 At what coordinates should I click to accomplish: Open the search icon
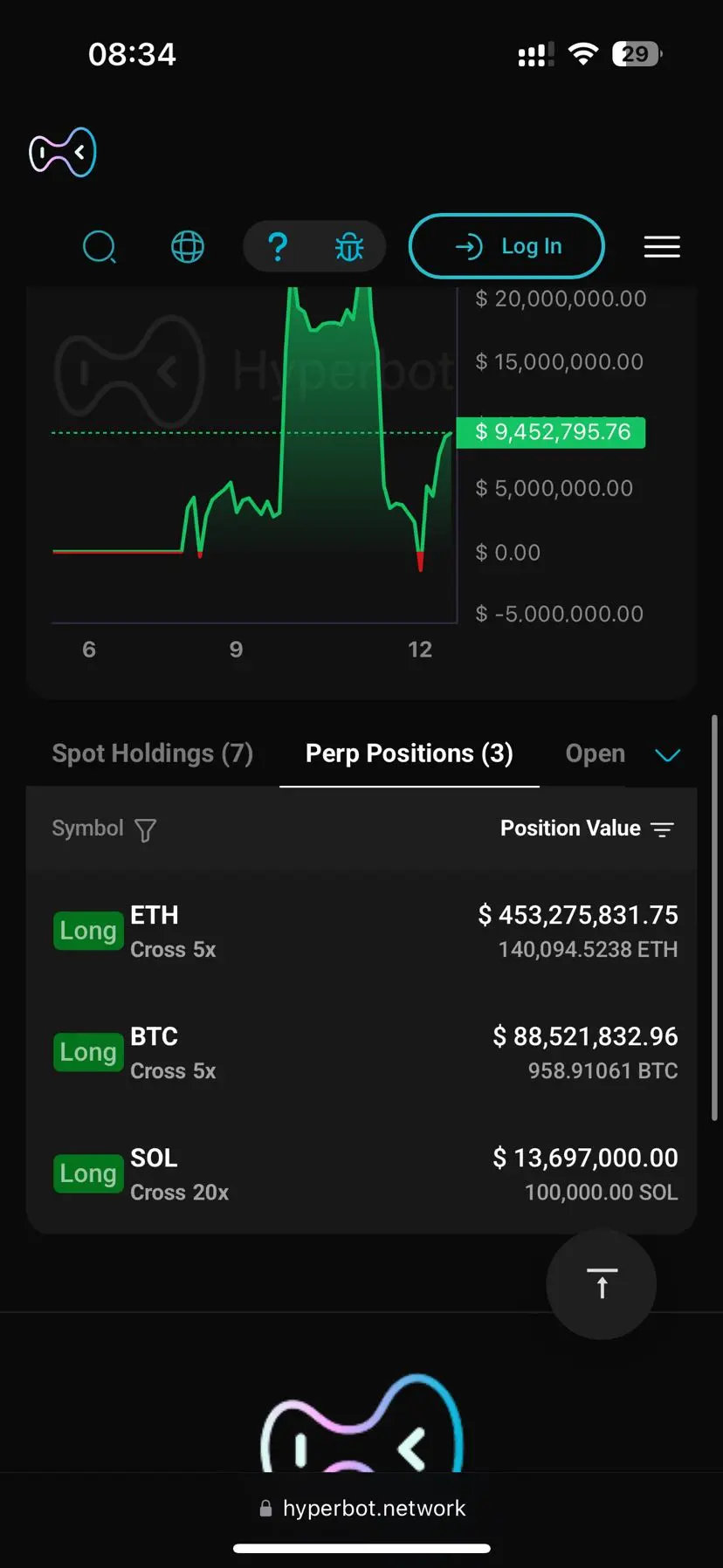pos(100,247)
